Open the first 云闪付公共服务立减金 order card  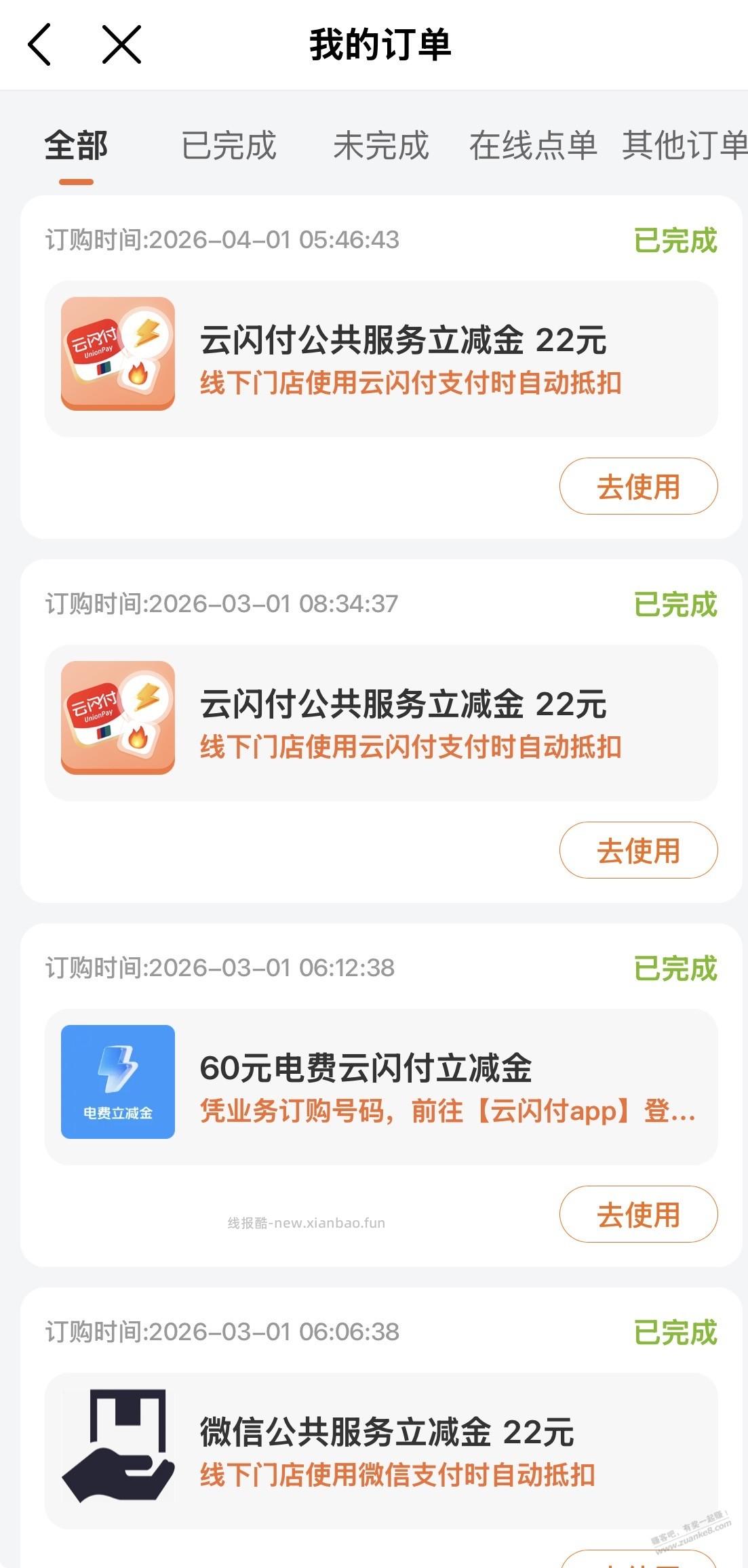380,355
